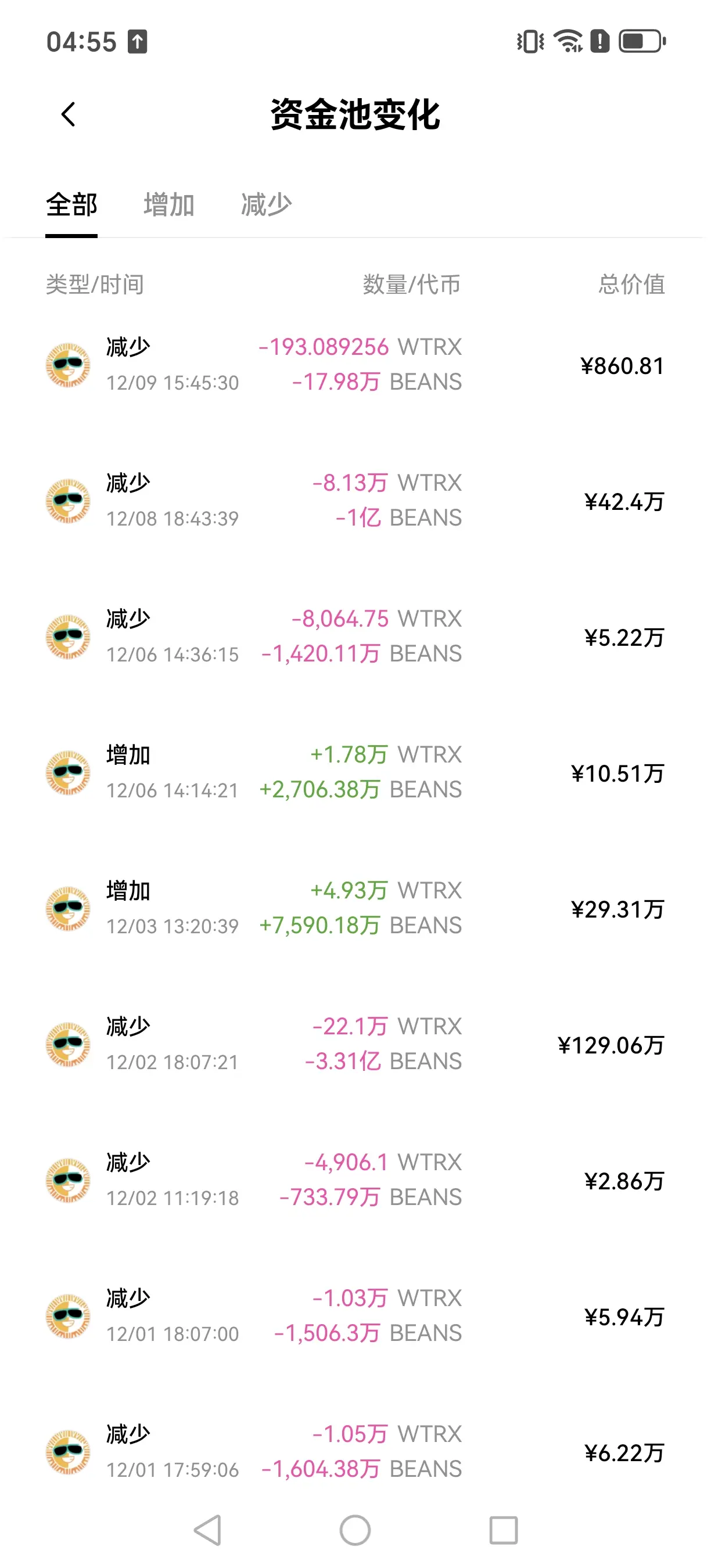This screenshot has width=711, height=1568.
Task: View the 12/02 11:19:18 减少 transaction
Action: pyautogui.click(x=355, y=1179)
